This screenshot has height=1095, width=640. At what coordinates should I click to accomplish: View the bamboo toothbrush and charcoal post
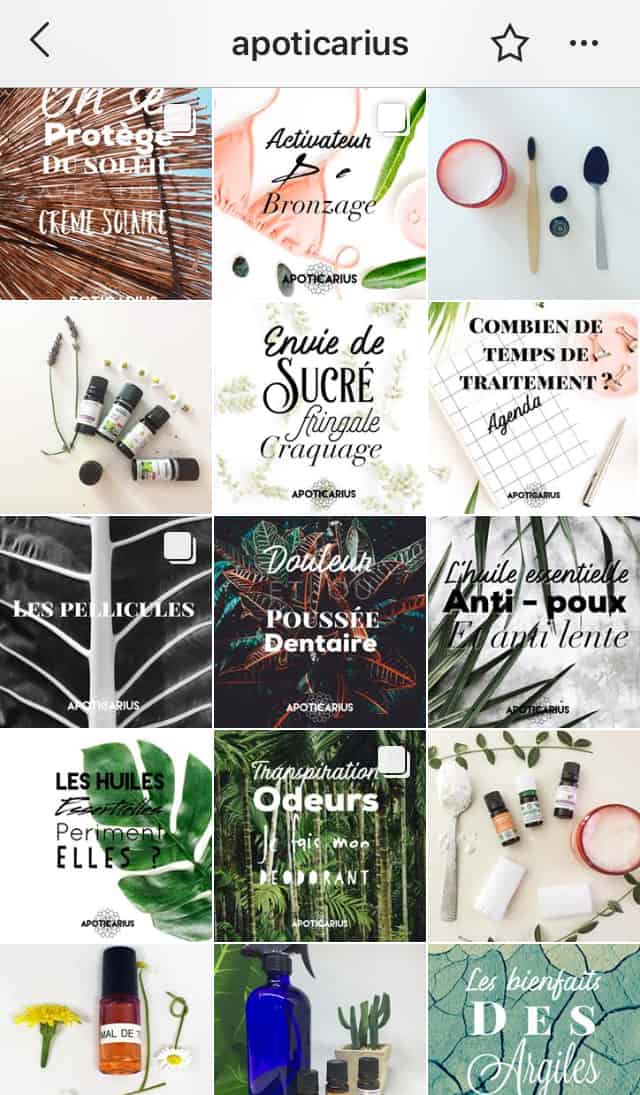pos(534,193)
